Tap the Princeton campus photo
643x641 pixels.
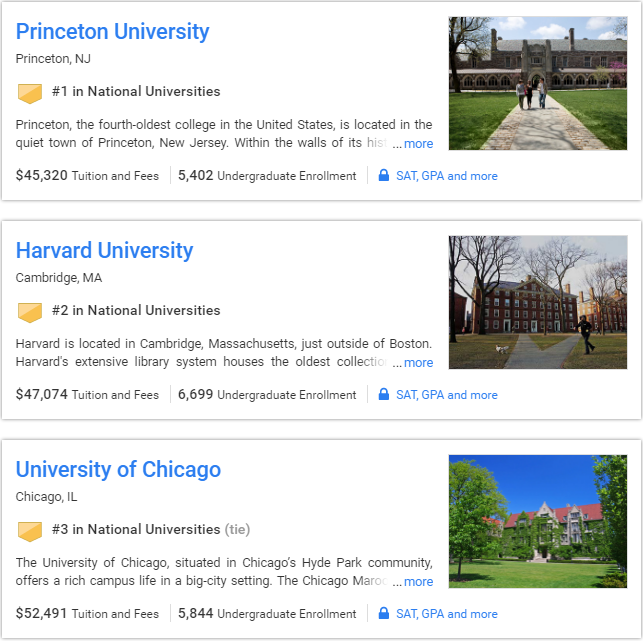coord(537,83)
